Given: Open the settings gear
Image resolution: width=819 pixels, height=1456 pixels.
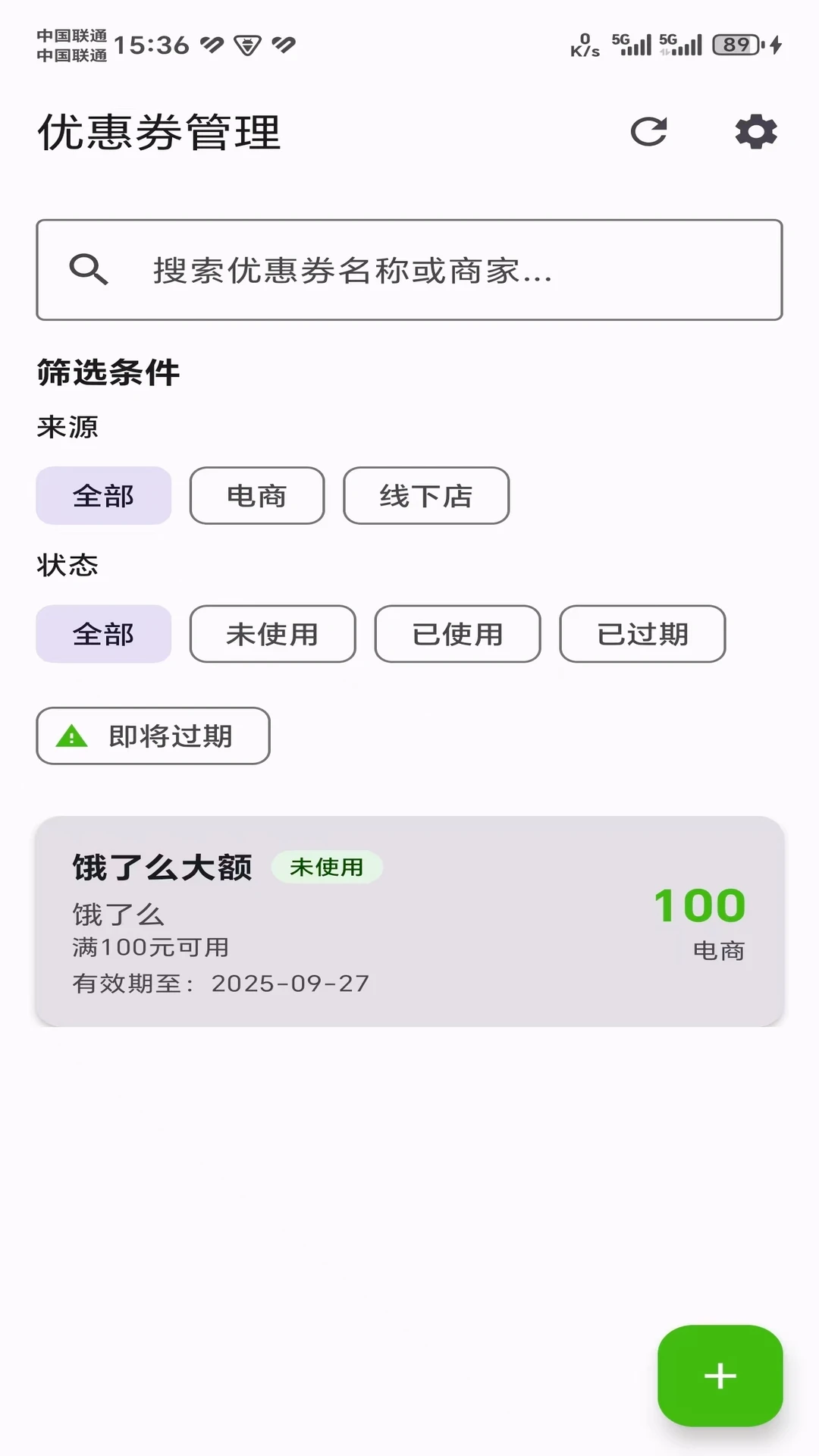Looking at the screenshot, I should tap(756, 131).
